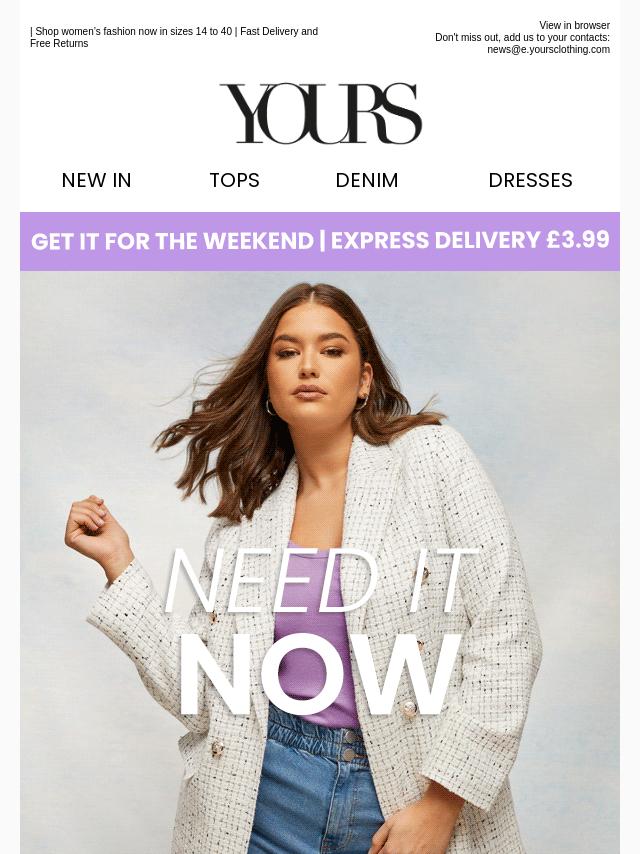Open the View in browser link
This screenshot has height=854, width=640.
[574, 26]
